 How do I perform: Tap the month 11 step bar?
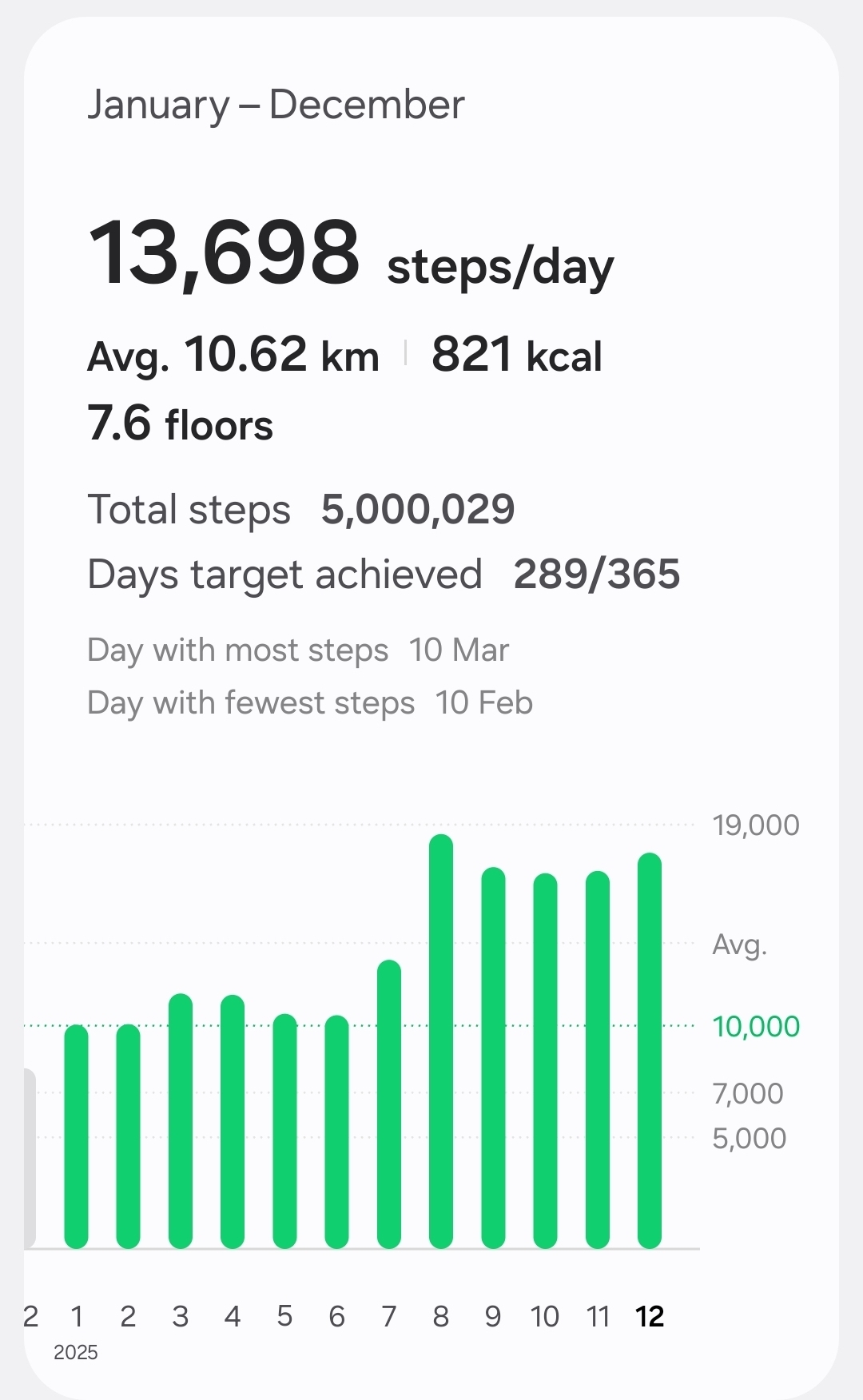pyautogui.click(x=598, y=1059)
